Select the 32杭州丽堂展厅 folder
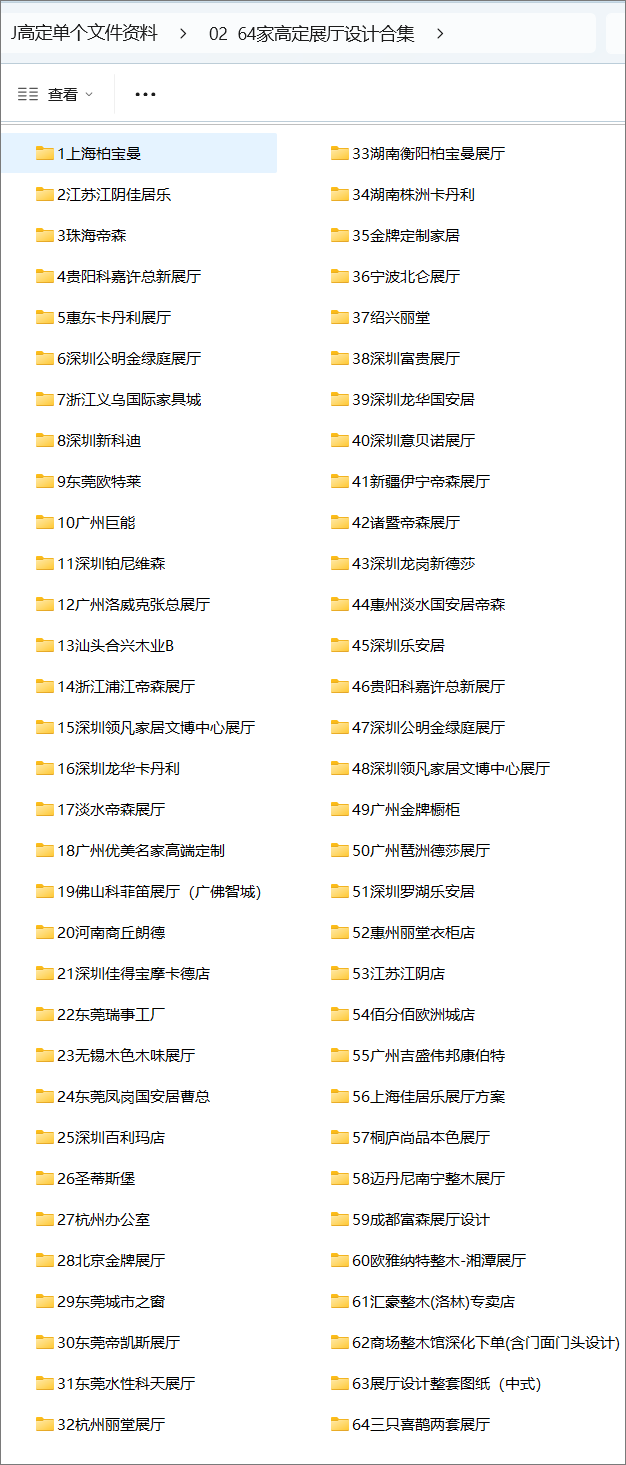The height and width of the screenshot is (1465, 626). click(x=110, y=1424)
